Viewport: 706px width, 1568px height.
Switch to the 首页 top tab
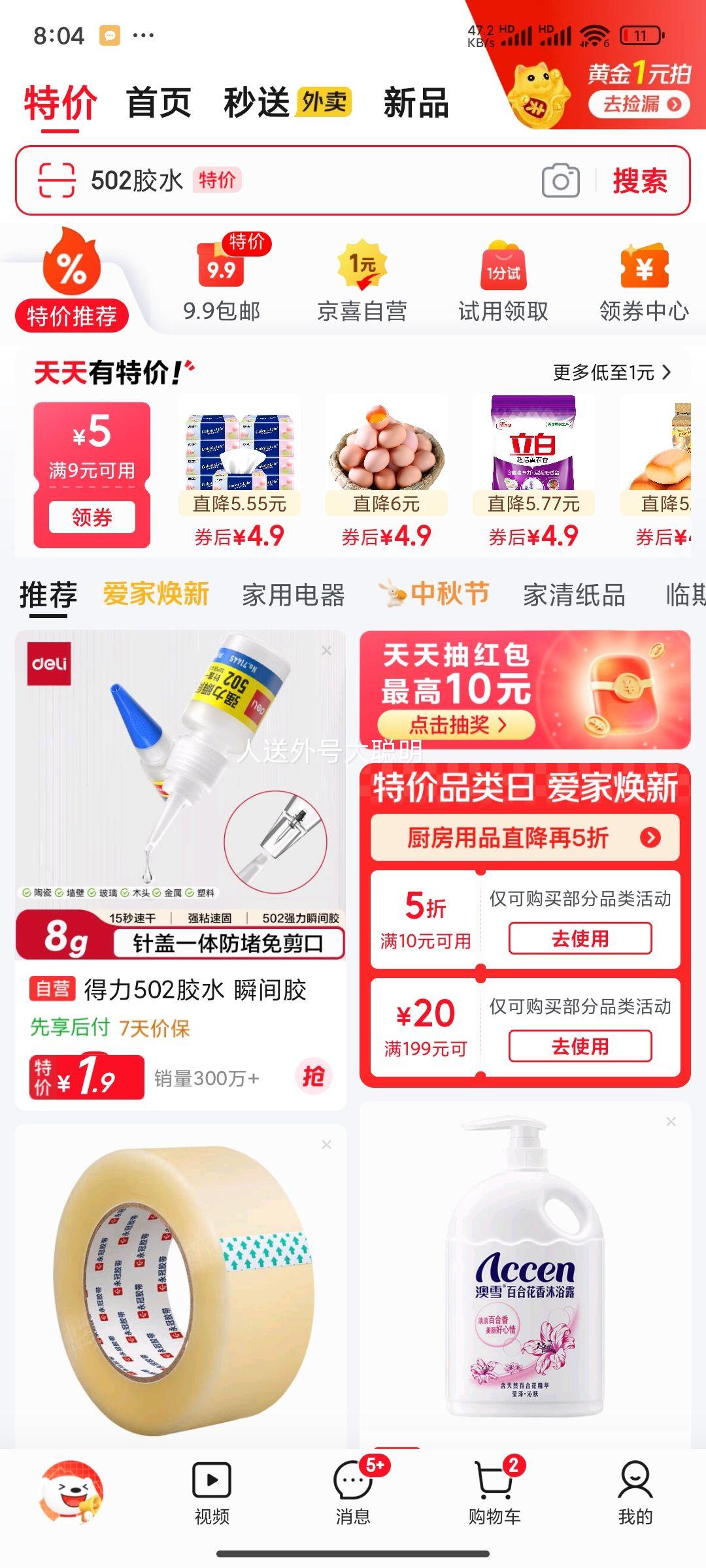158,103
